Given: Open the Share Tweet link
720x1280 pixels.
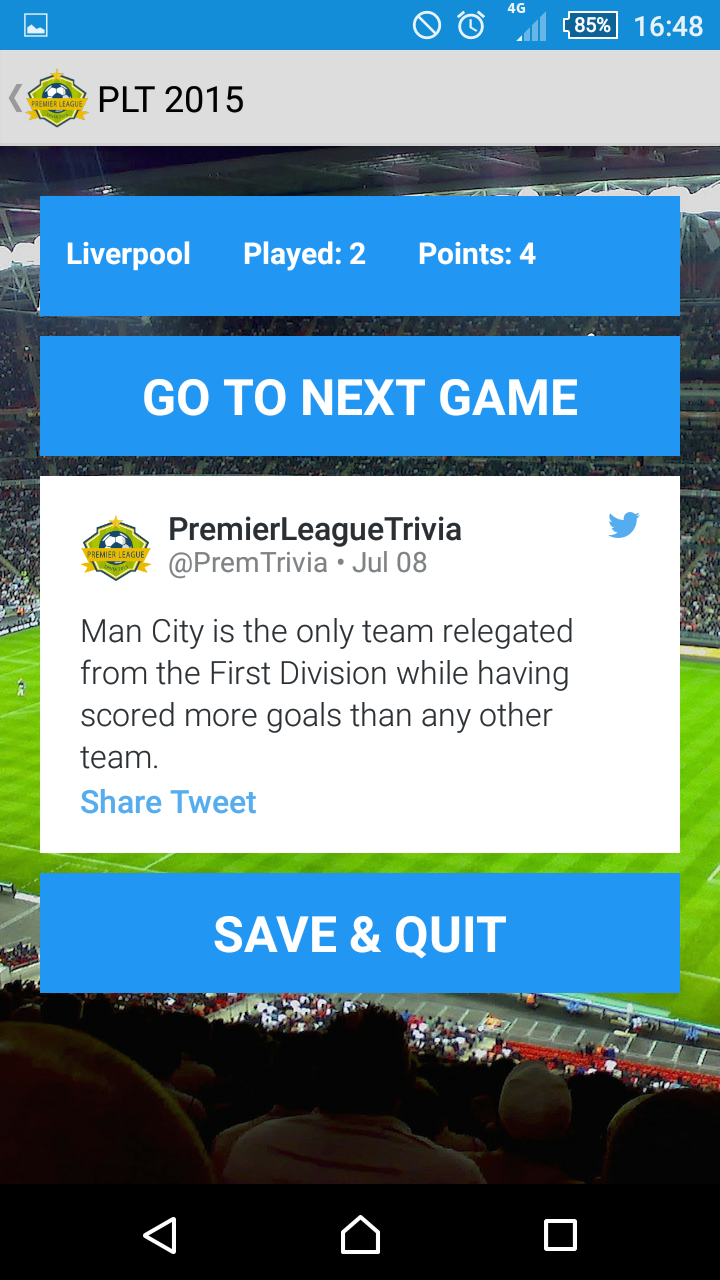Looking at the screenshot, I should (x=168, y=802).
